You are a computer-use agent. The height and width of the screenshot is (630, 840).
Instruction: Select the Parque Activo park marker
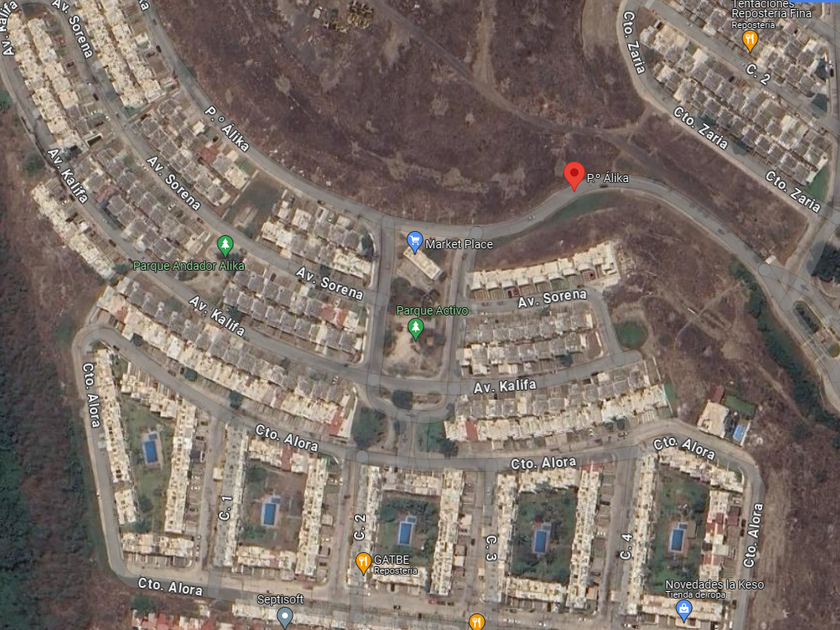pyautogui.click(x=415, y=329)
